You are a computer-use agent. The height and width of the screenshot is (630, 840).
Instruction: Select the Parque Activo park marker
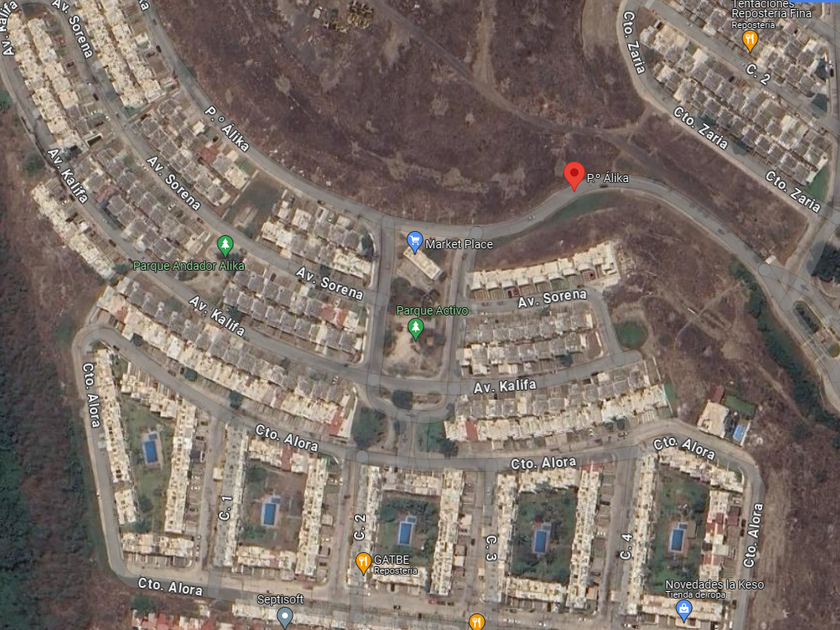pyautogui.click(x=415, y=329)
